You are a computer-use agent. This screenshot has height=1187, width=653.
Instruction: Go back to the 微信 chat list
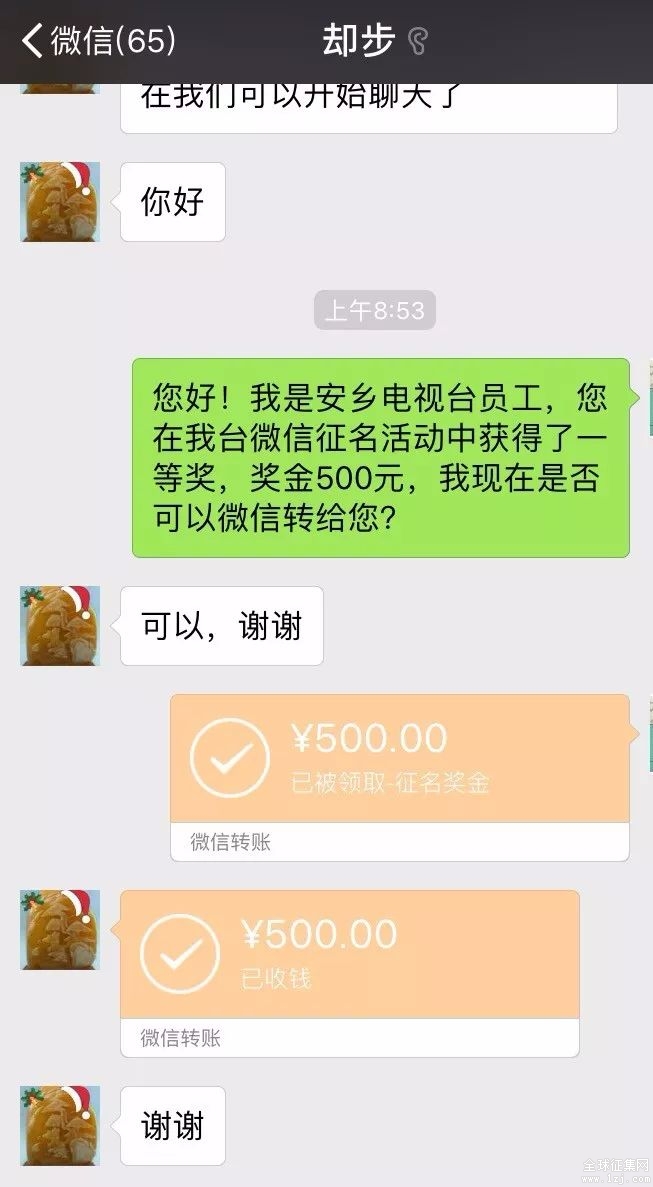[x=98, y=41]
